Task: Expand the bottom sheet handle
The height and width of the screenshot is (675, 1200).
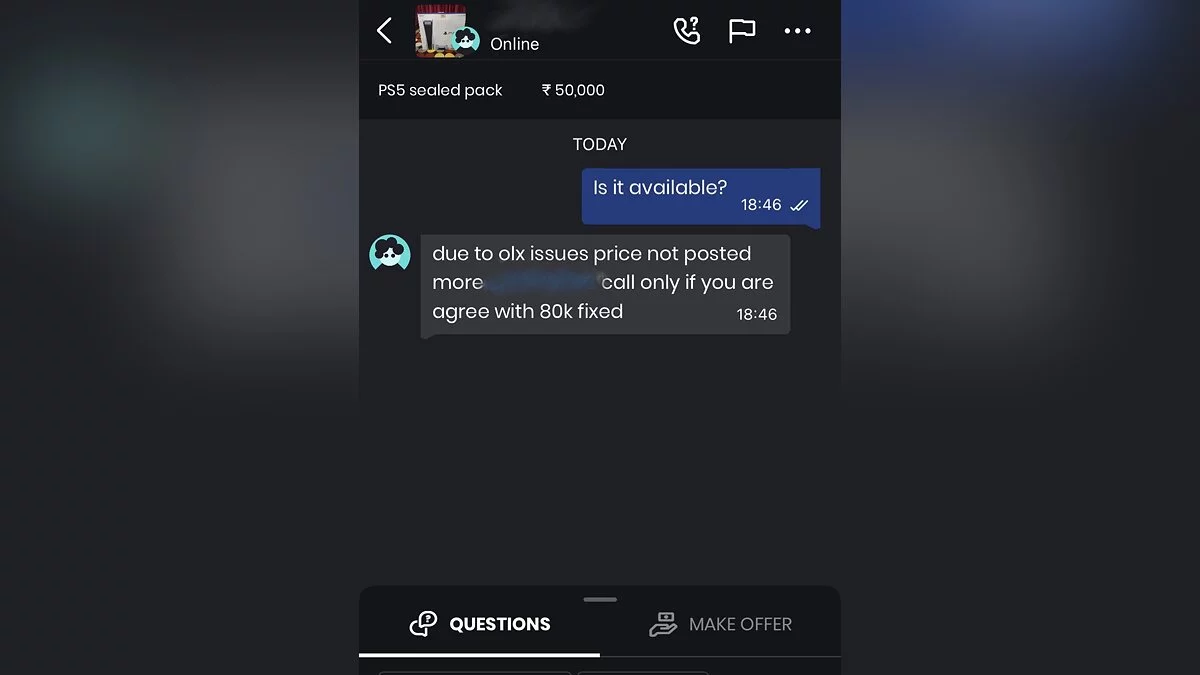Action: (600, 599)
